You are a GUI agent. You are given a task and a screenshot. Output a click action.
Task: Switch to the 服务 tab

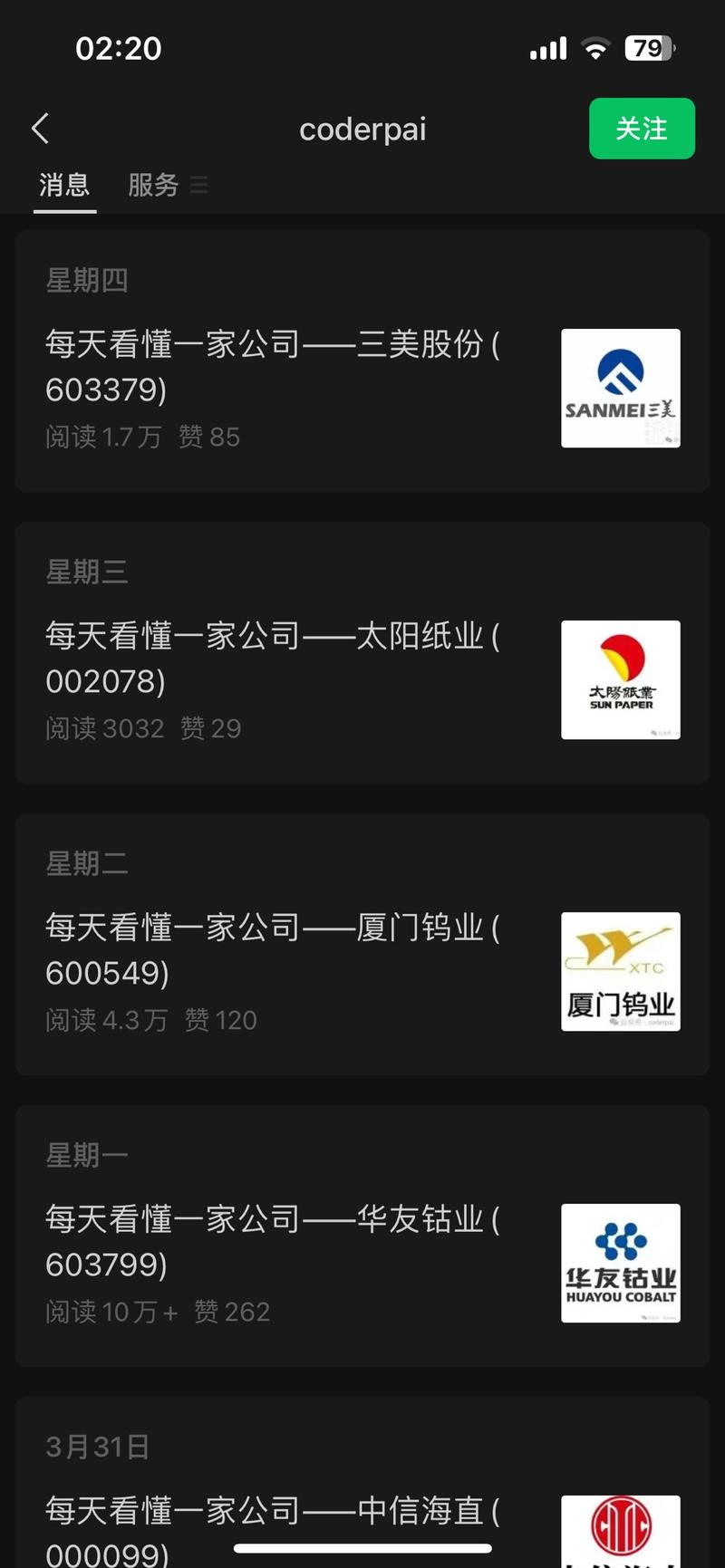tap(153, 185)
